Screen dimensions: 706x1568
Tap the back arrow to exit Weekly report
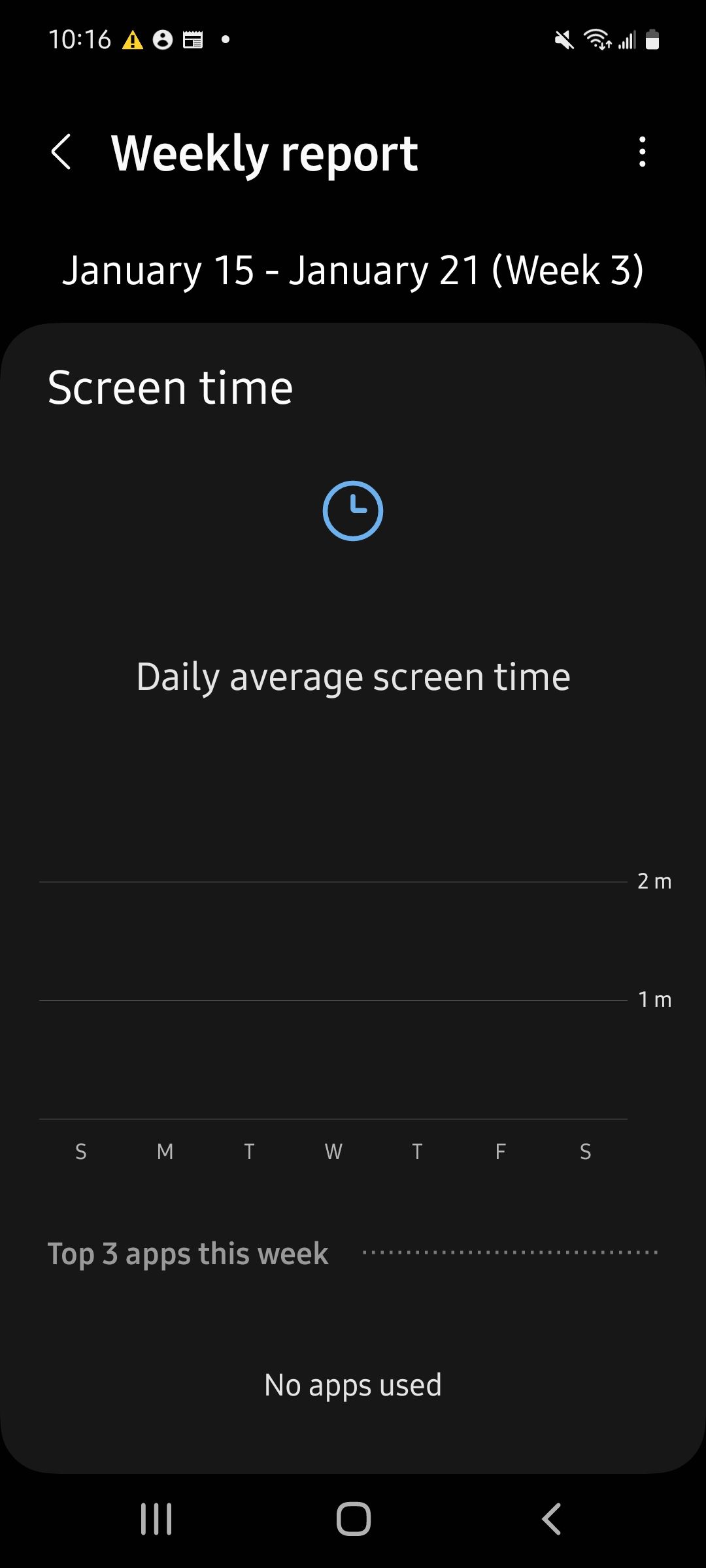(x=62, y=152)
